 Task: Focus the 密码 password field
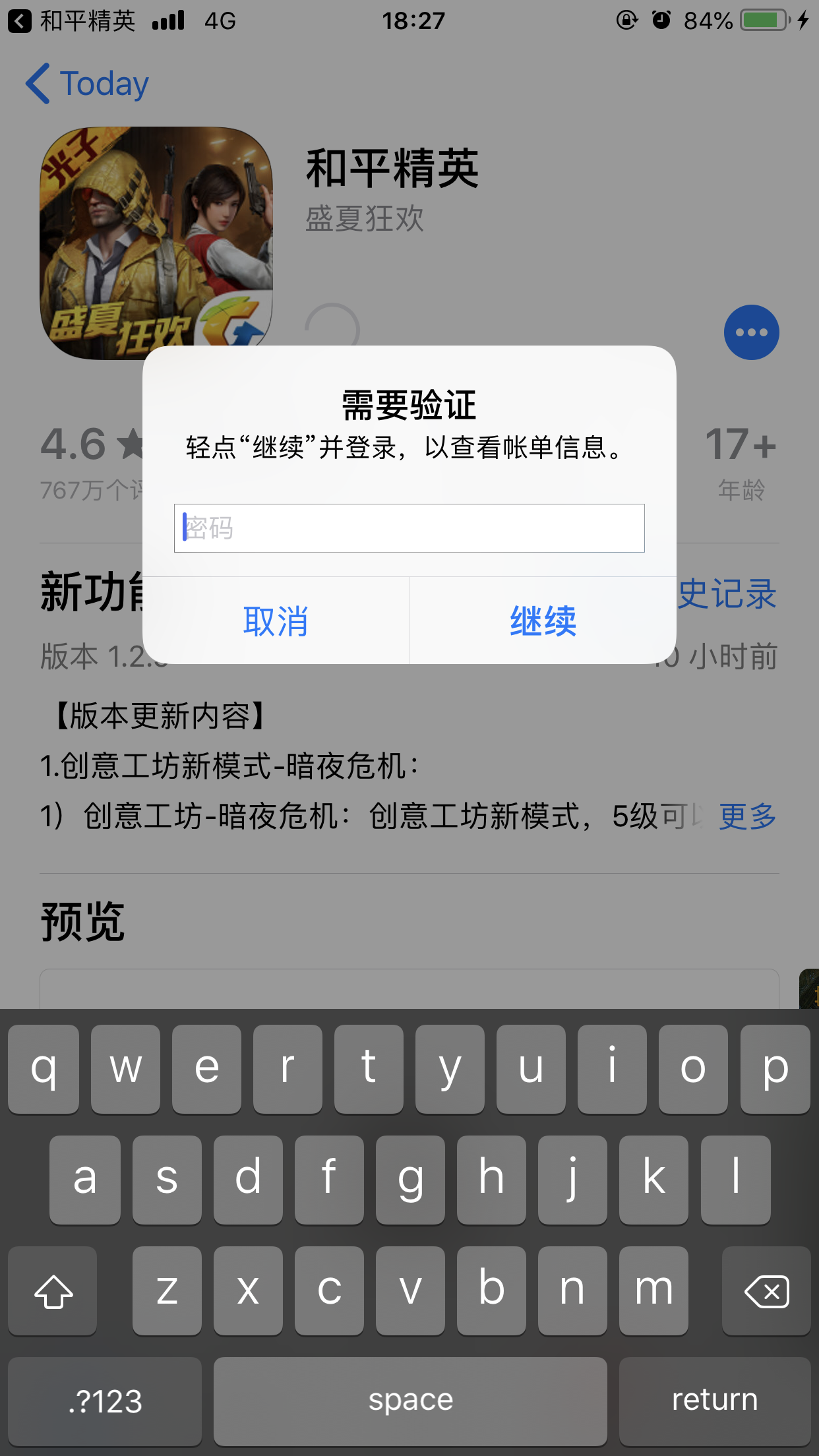(409, 528)
